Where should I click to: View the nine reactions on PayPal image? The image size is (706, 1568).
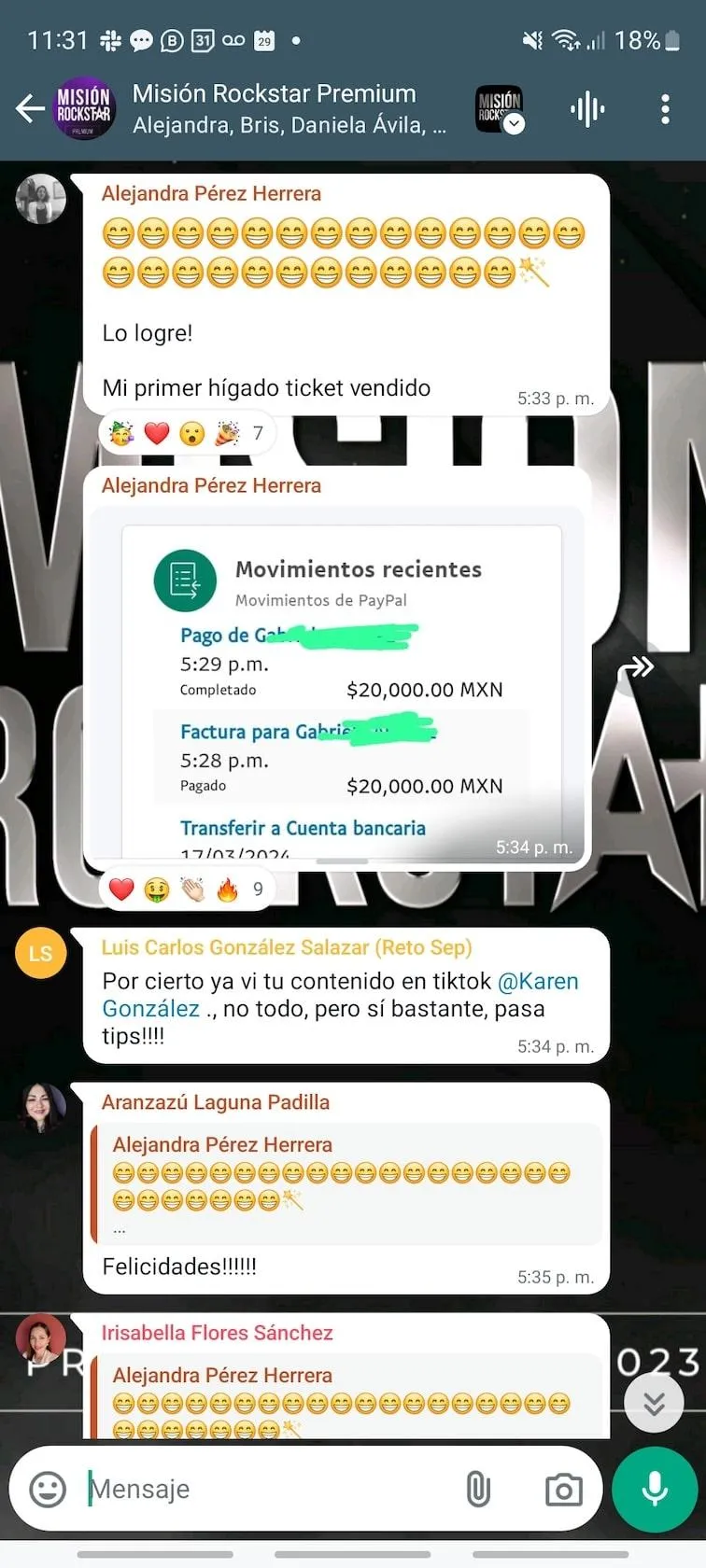[x=188, y=889]
